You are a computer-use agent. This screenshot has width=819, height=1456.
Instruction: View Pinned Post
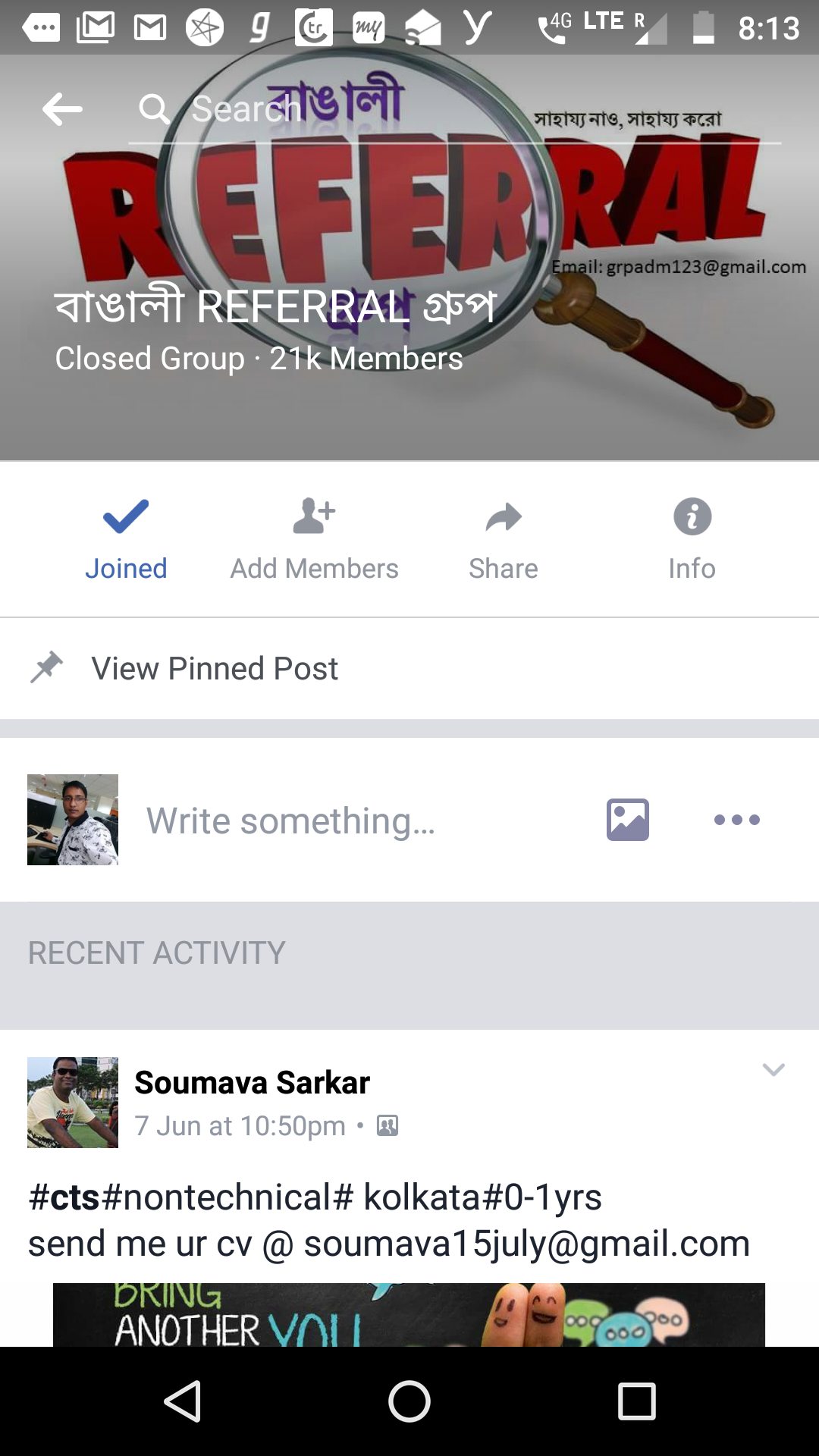coord(215,668)
